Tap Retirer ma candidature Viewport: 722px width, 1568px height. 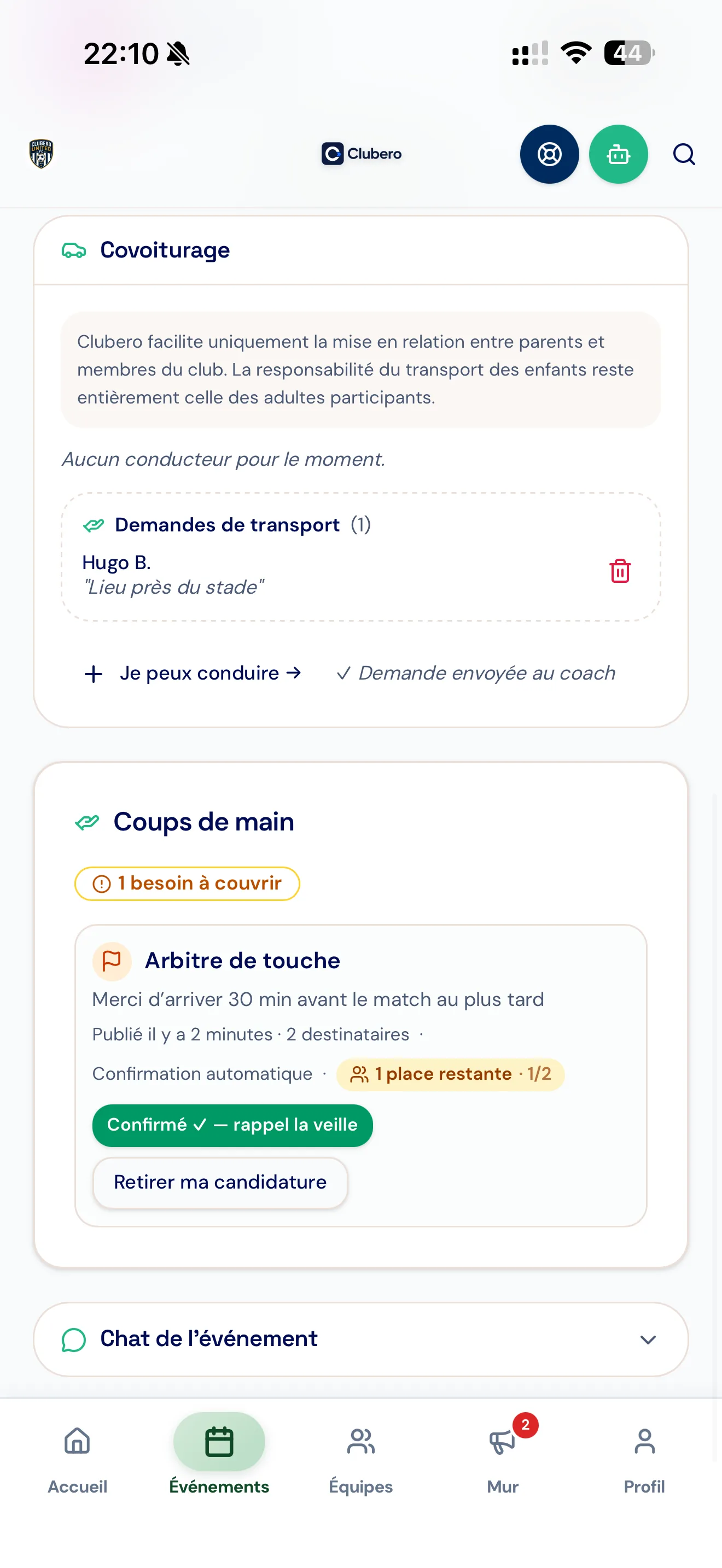click(220, 1182)
